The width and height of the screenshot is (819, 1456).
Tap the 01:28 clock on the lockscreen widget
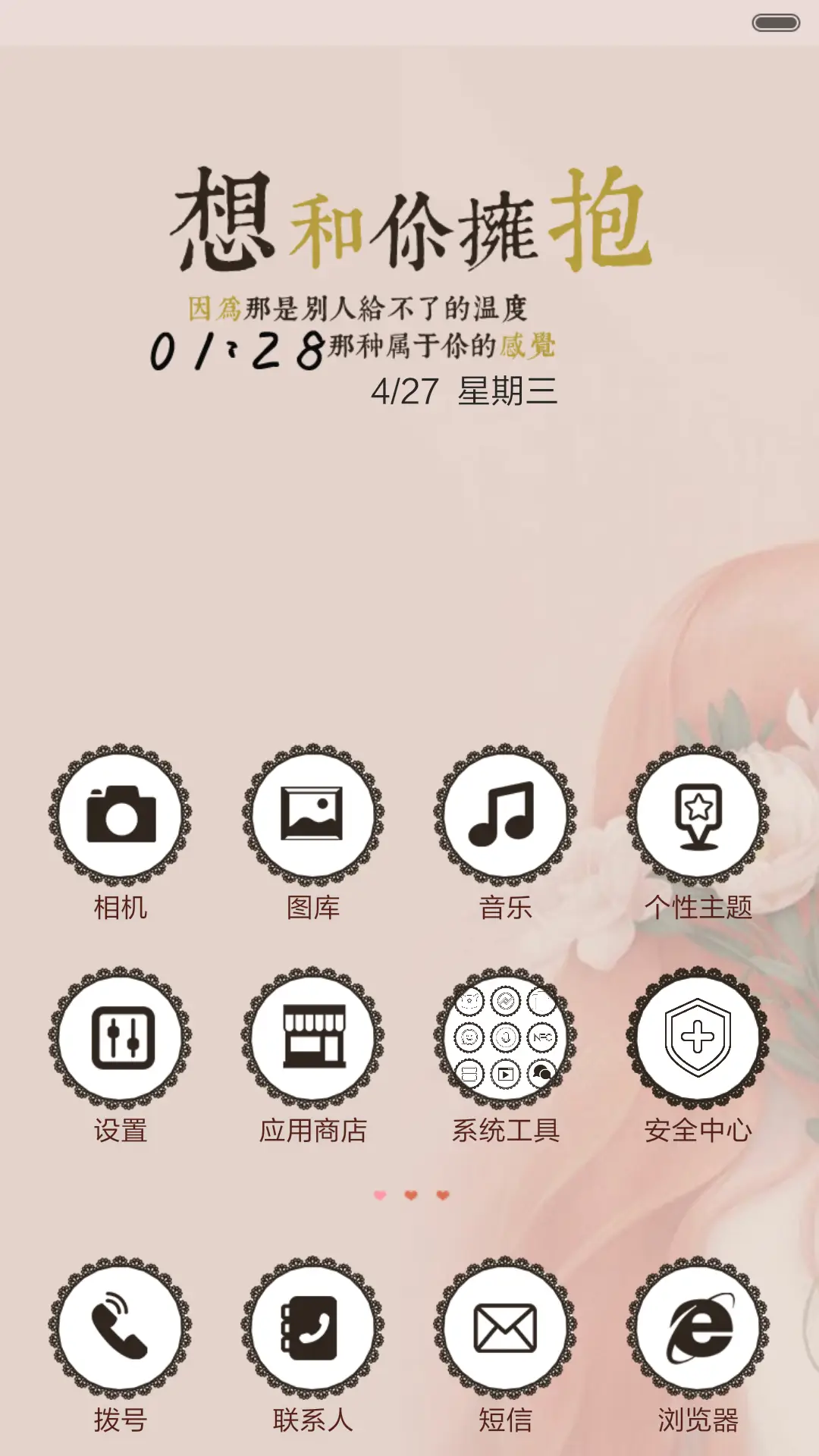click(235, 349)
